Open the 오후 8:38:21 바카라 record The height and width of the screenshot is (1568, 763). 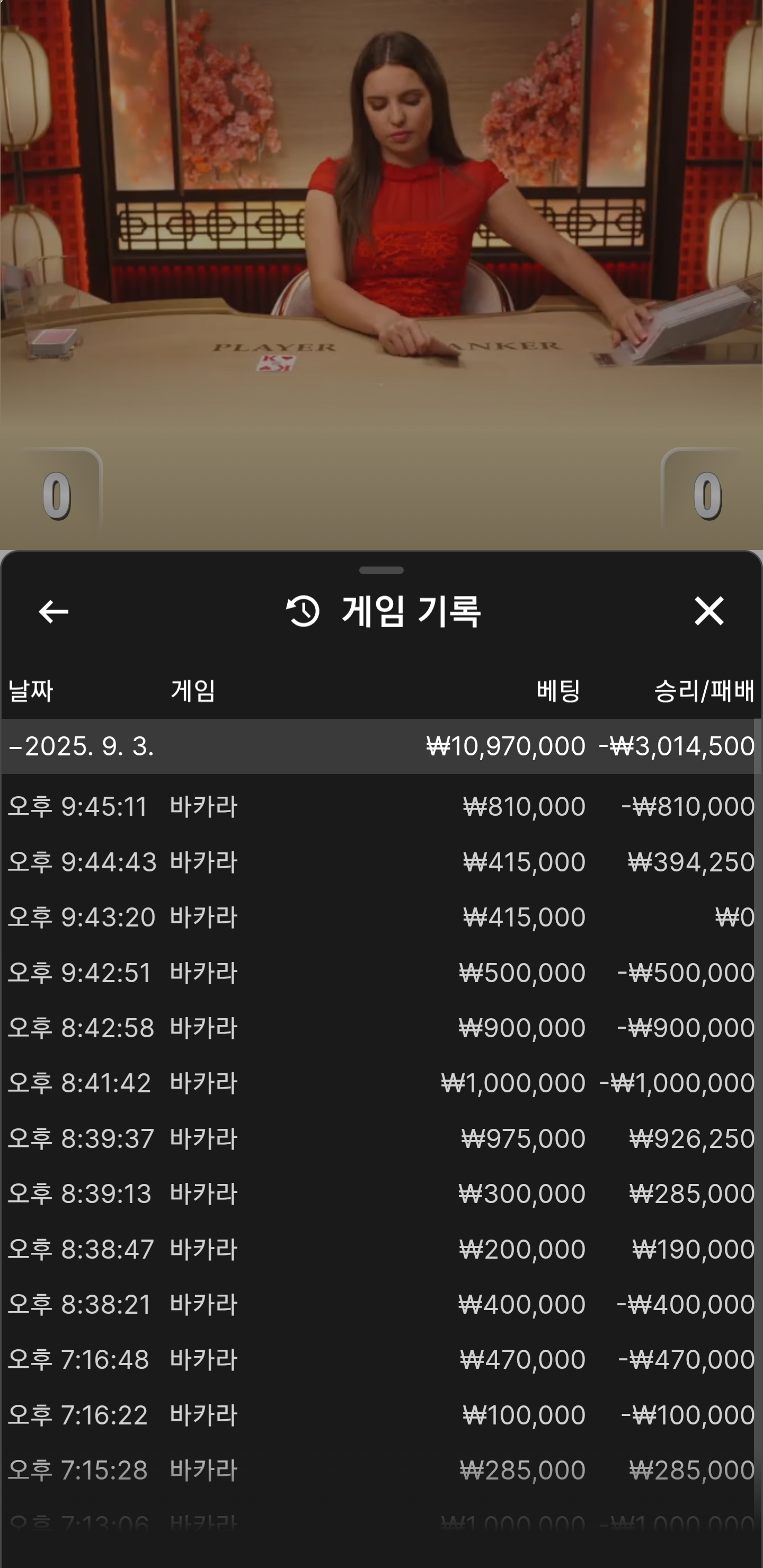381,1304
